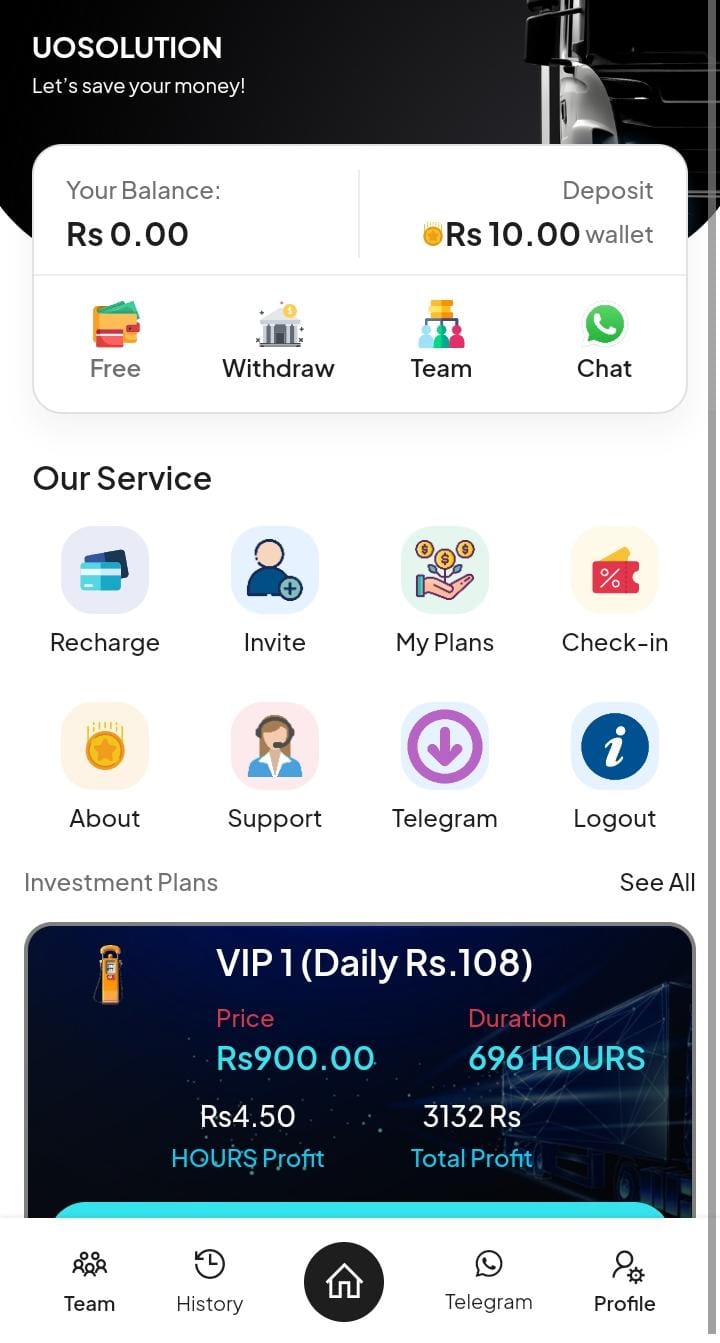Open the Free wallet shortcut
Image resolution: width=720 pixels, height=1343 pixels.
(x=115, y=342)
